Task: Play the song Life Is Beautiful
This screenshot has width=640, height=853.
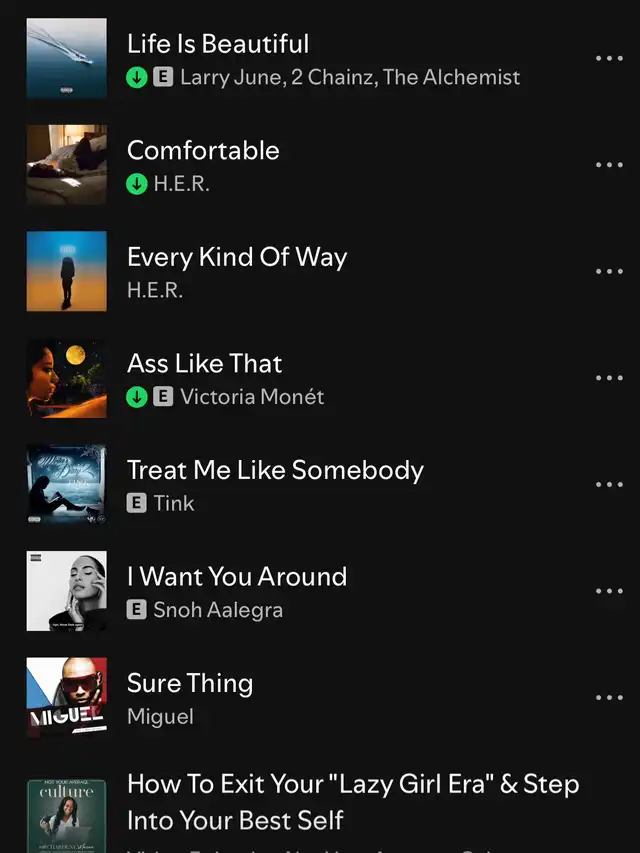Action: click(218, 45)
